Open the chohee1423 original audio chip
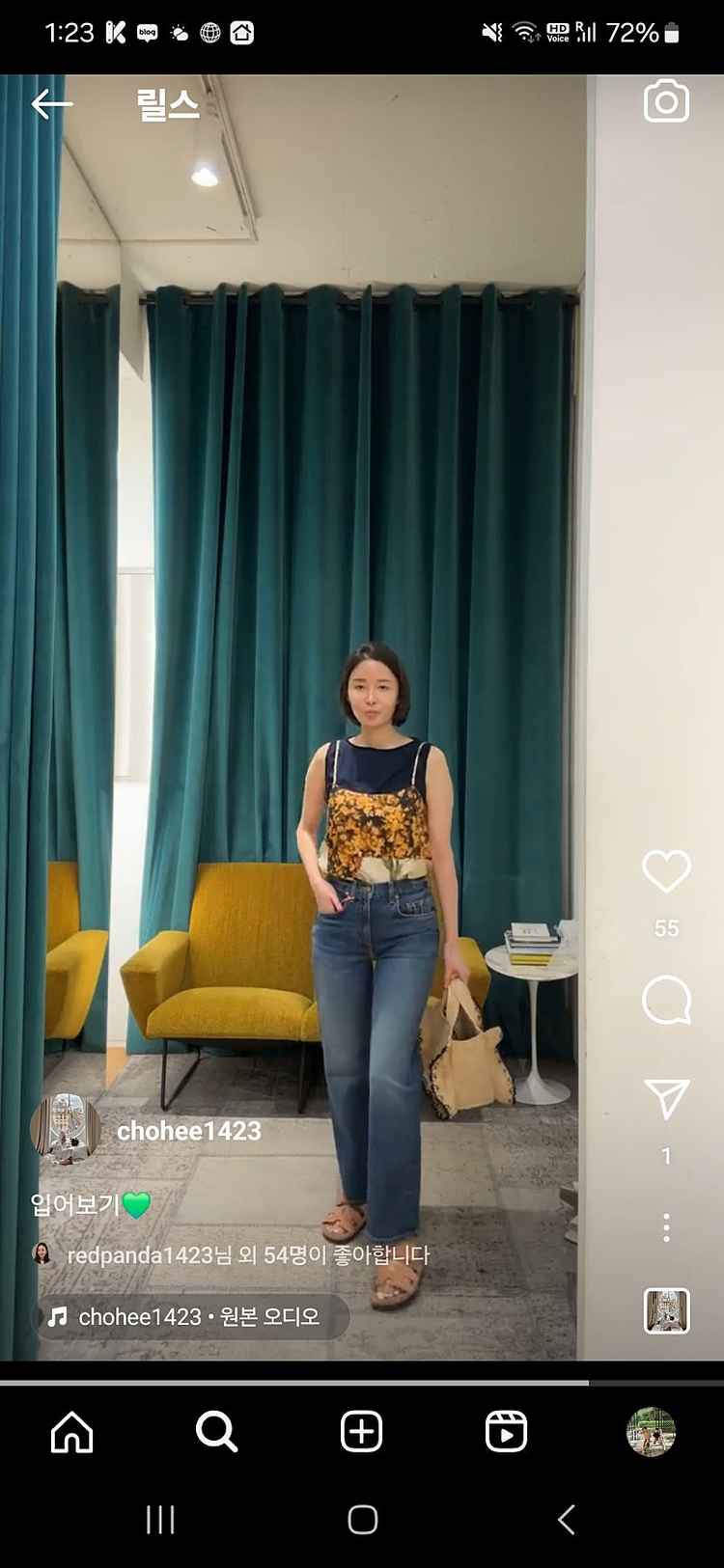The height and width of the screenshot is (1568, 724). pyautogui.click(x=191, y=1316)
